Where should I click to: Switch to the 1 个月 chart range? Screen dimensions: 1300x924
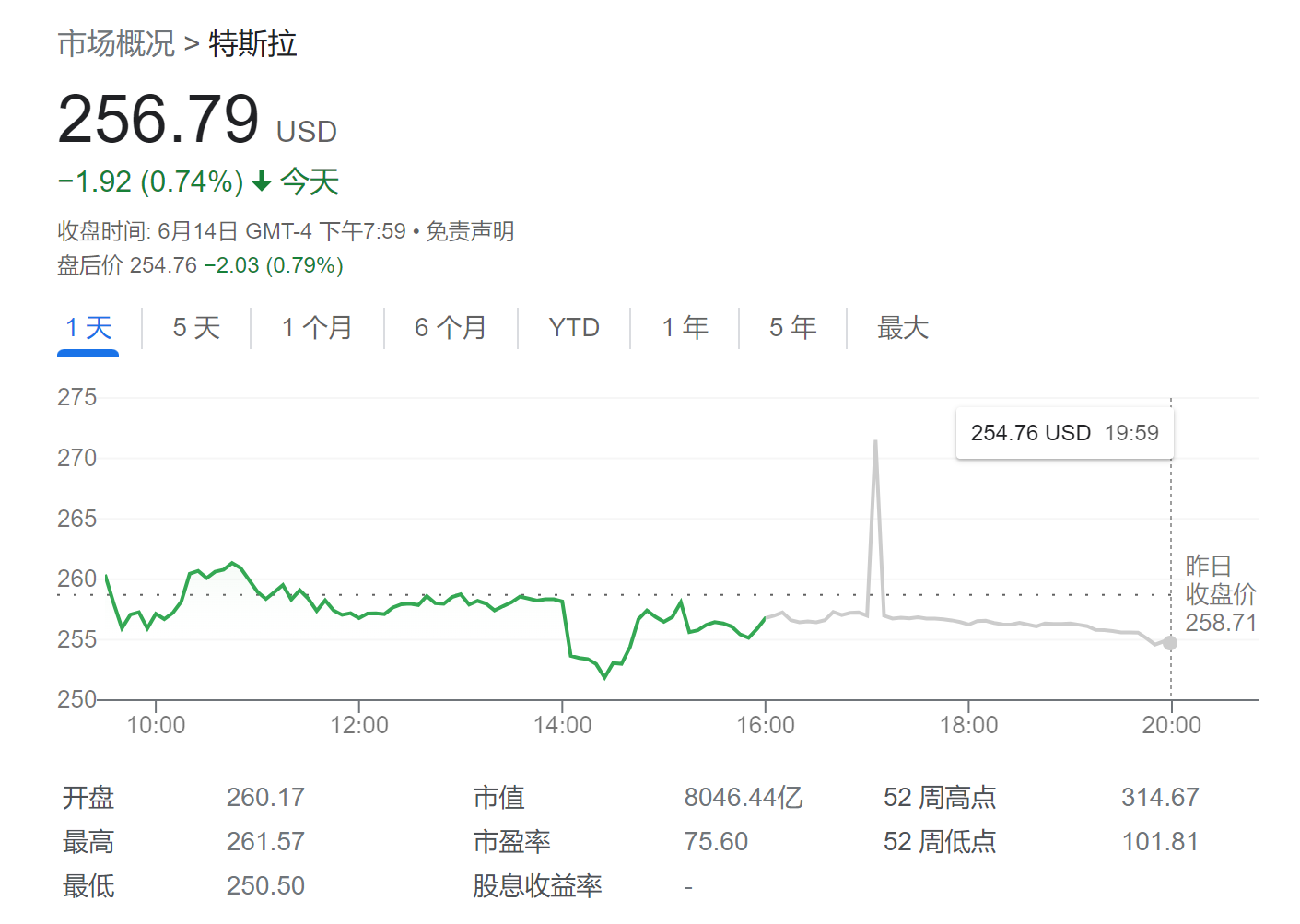pyautogui.click(x=317, y=327)
